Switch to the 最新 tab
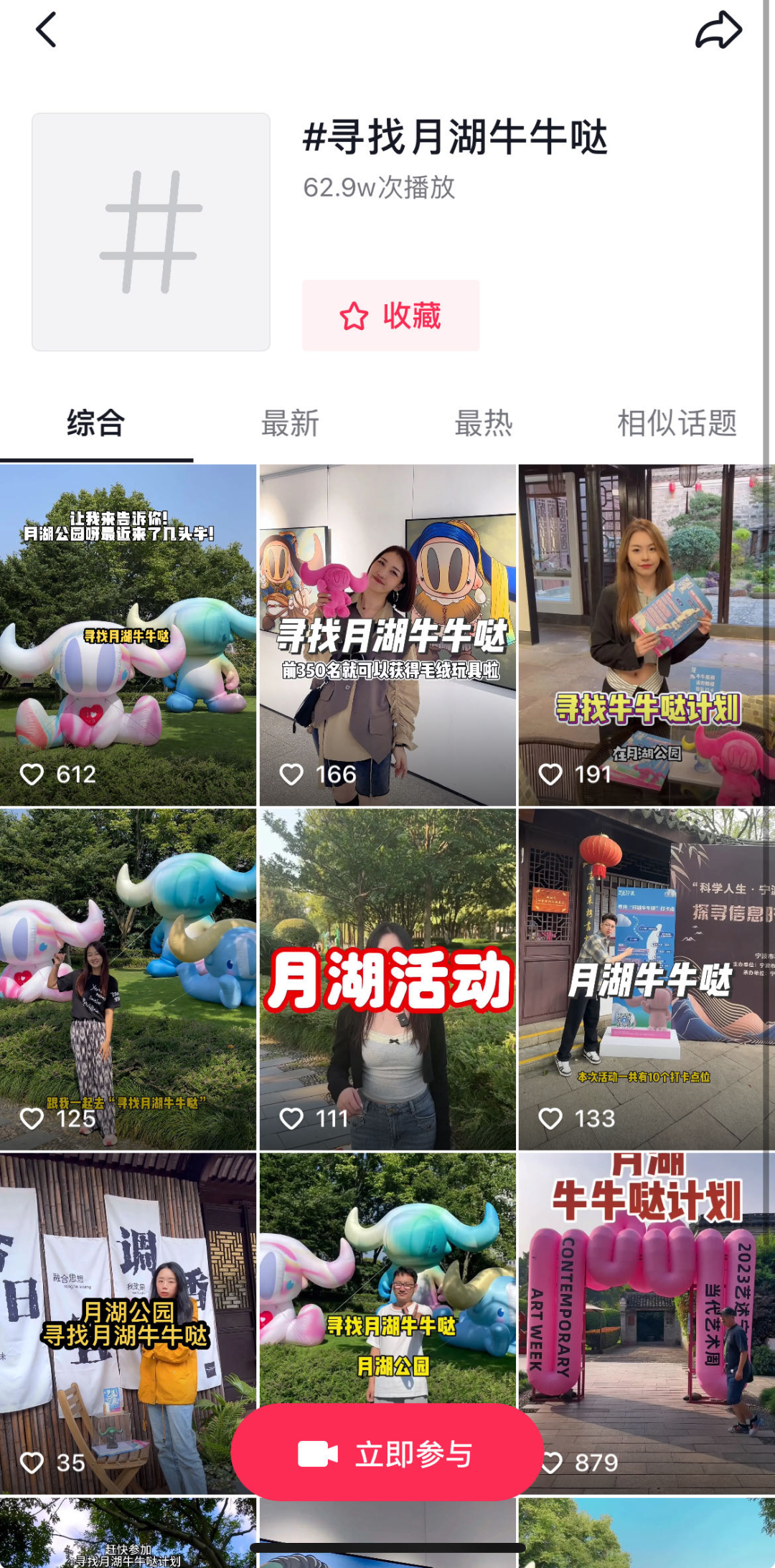The image size is (775, 1568). click(290, 423)
